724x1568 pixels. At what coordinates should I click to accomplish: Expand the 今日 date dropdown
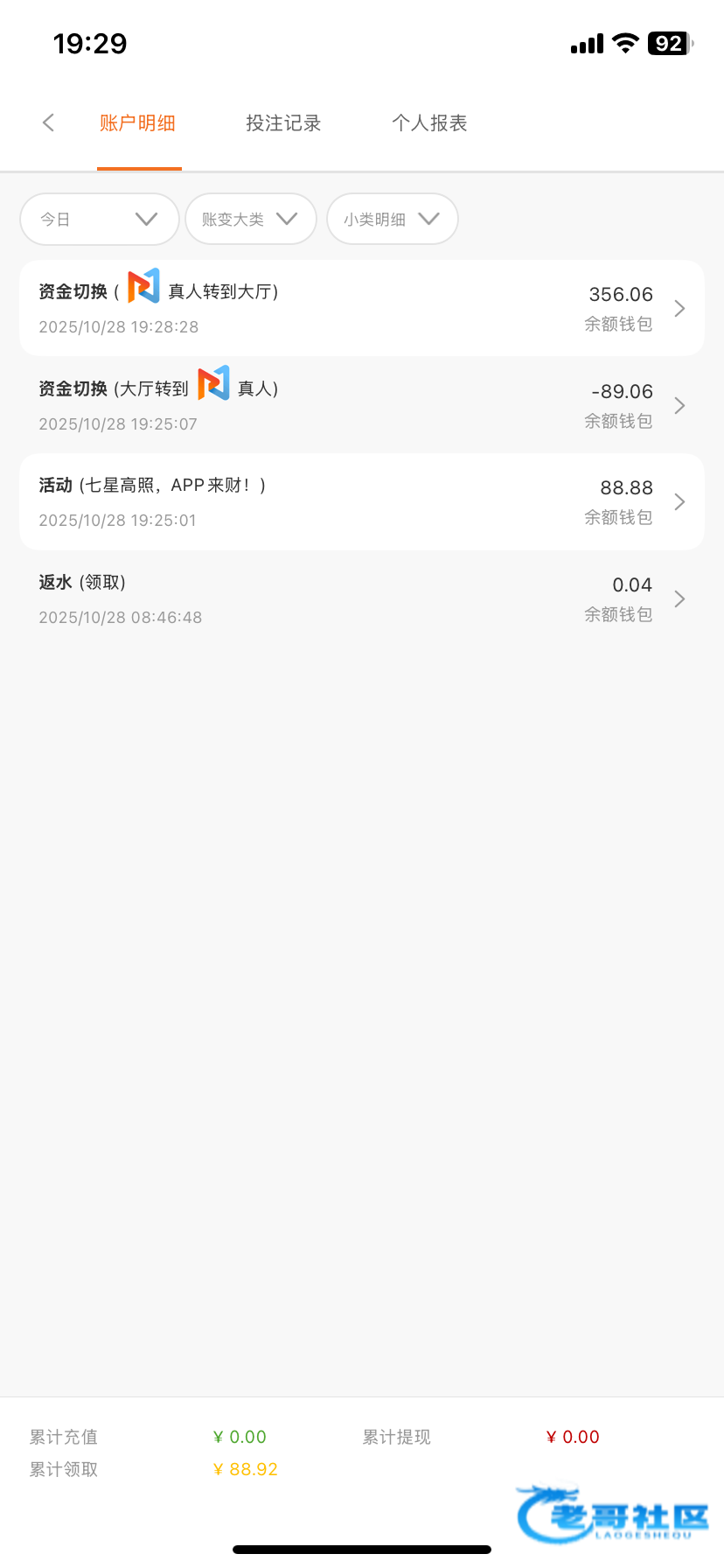pyautogui.click(x=100, y=219)
